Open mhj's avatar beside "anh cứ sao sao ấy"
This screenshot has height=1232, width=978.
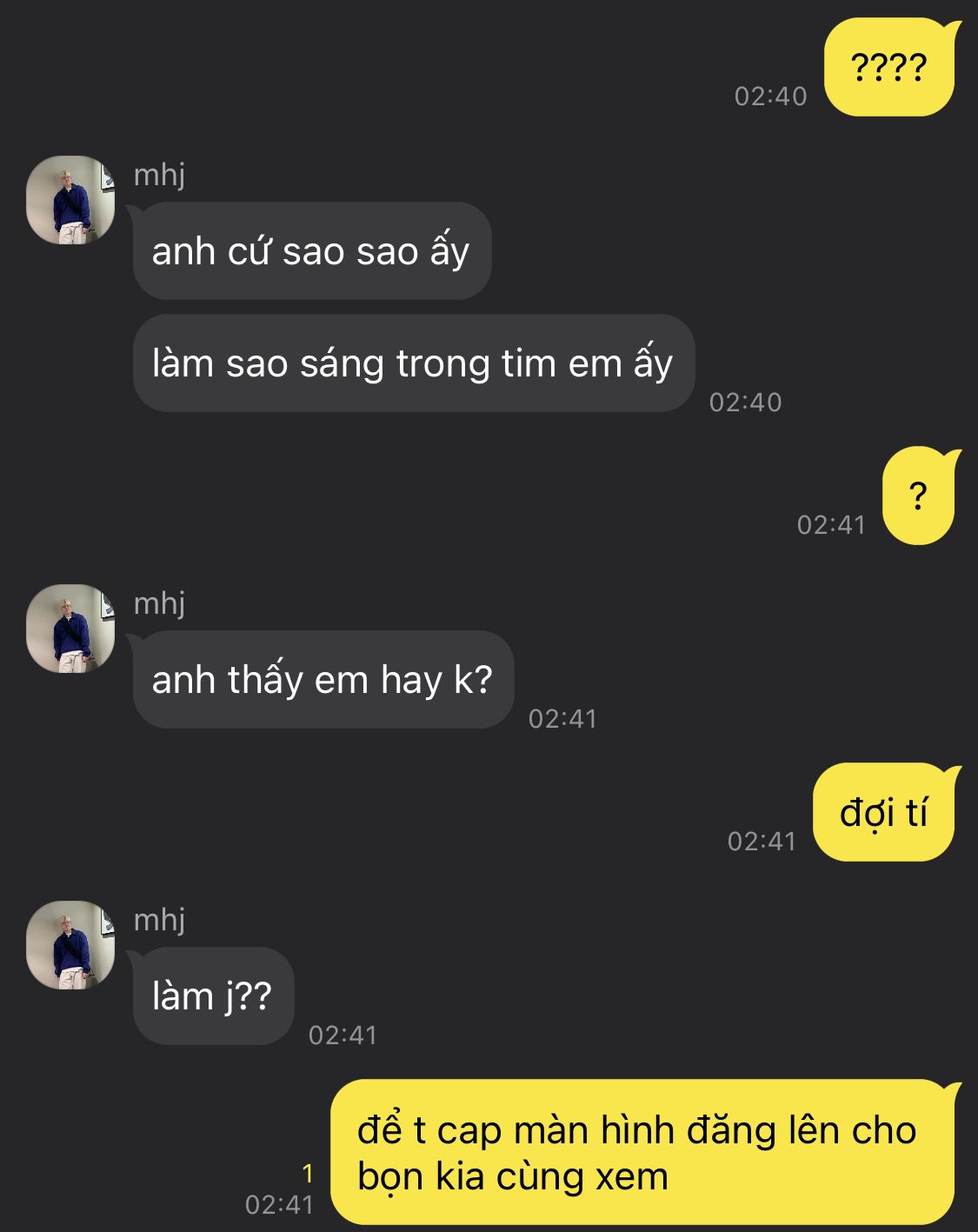click(x=70, y=200)
